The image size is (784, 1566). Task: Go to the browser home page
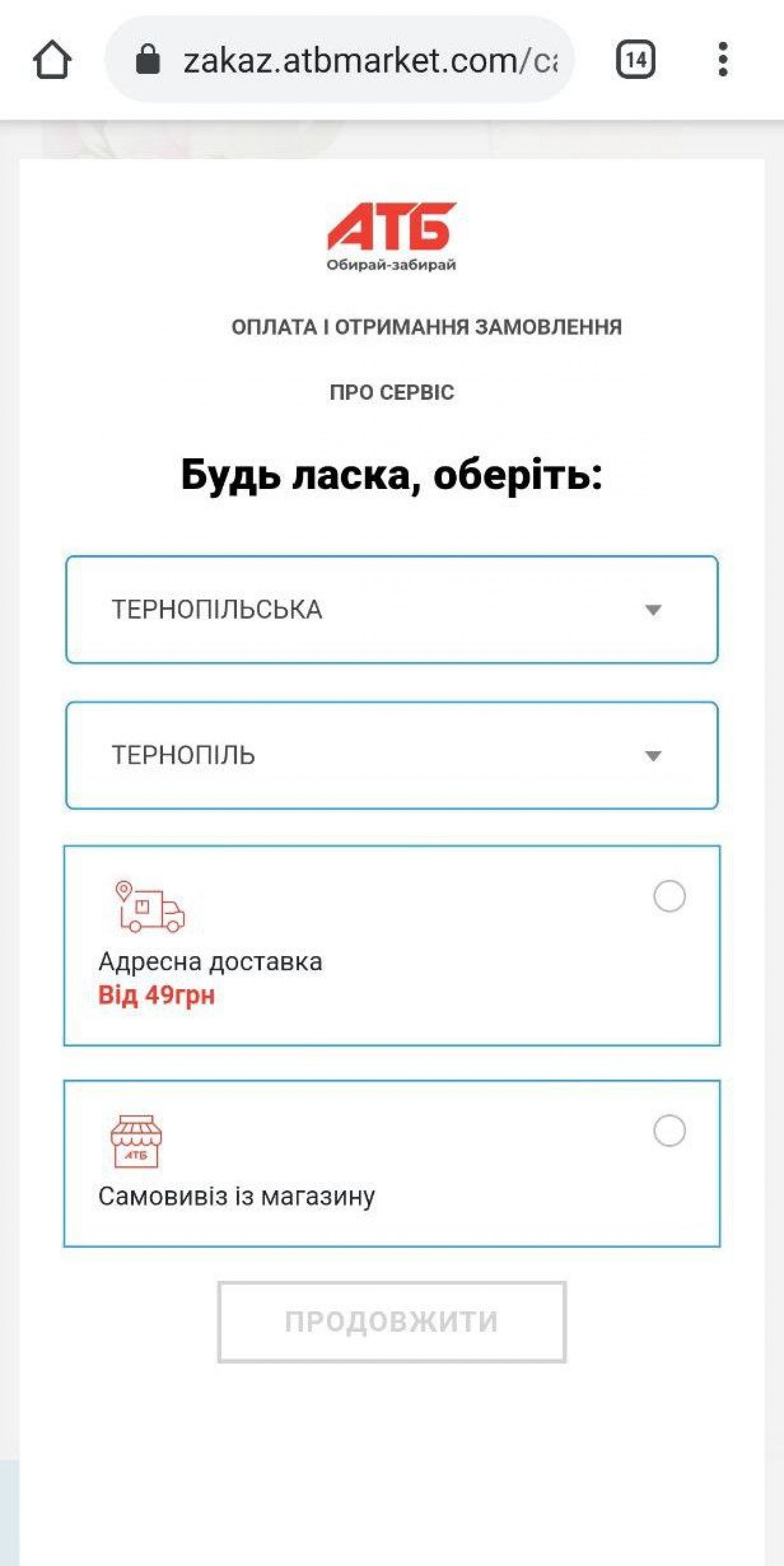pyautogui.click(x=52, y=60)
